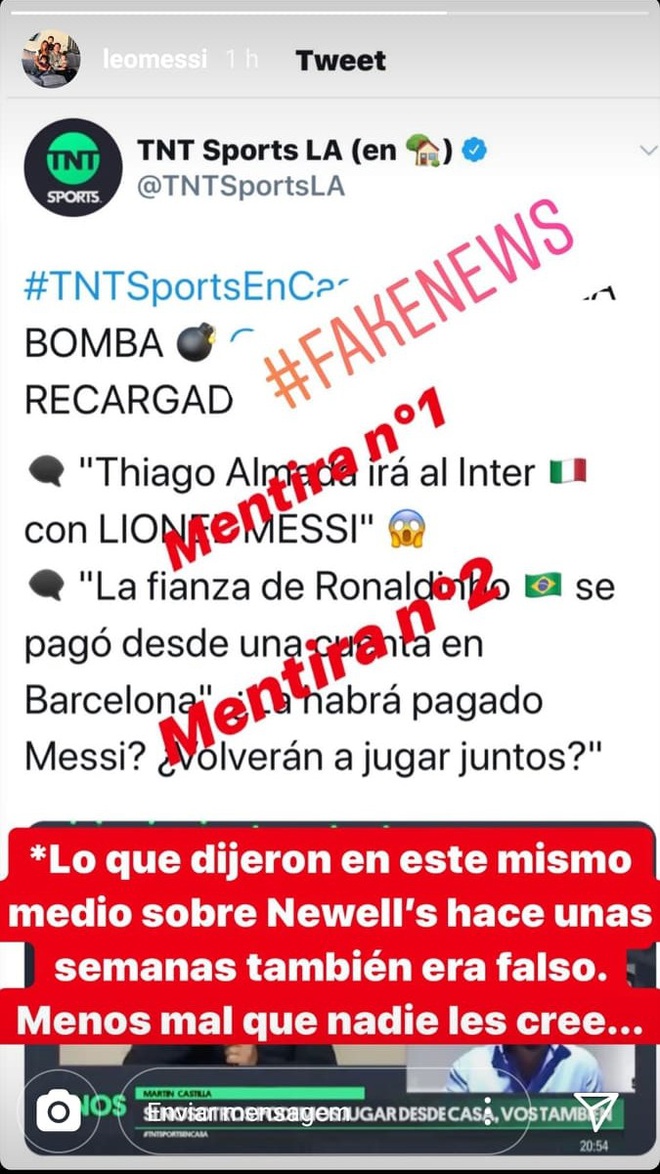660x1174 pixels.
Task: Open leomessi's profile picture
Action: click(x=51, y=59)
